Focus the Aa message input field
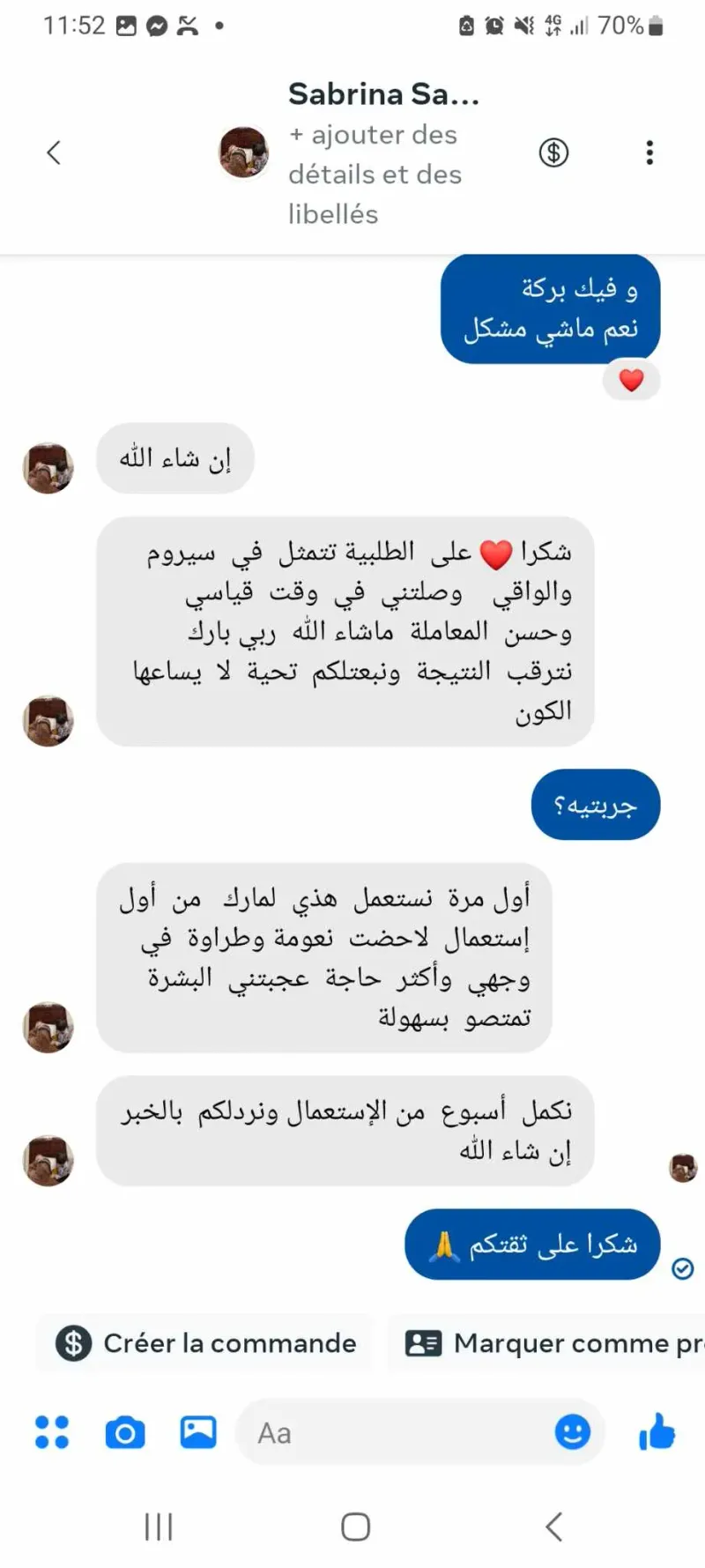The width and height of the screenshot is (705, 1568). (x=397, y=1432)
